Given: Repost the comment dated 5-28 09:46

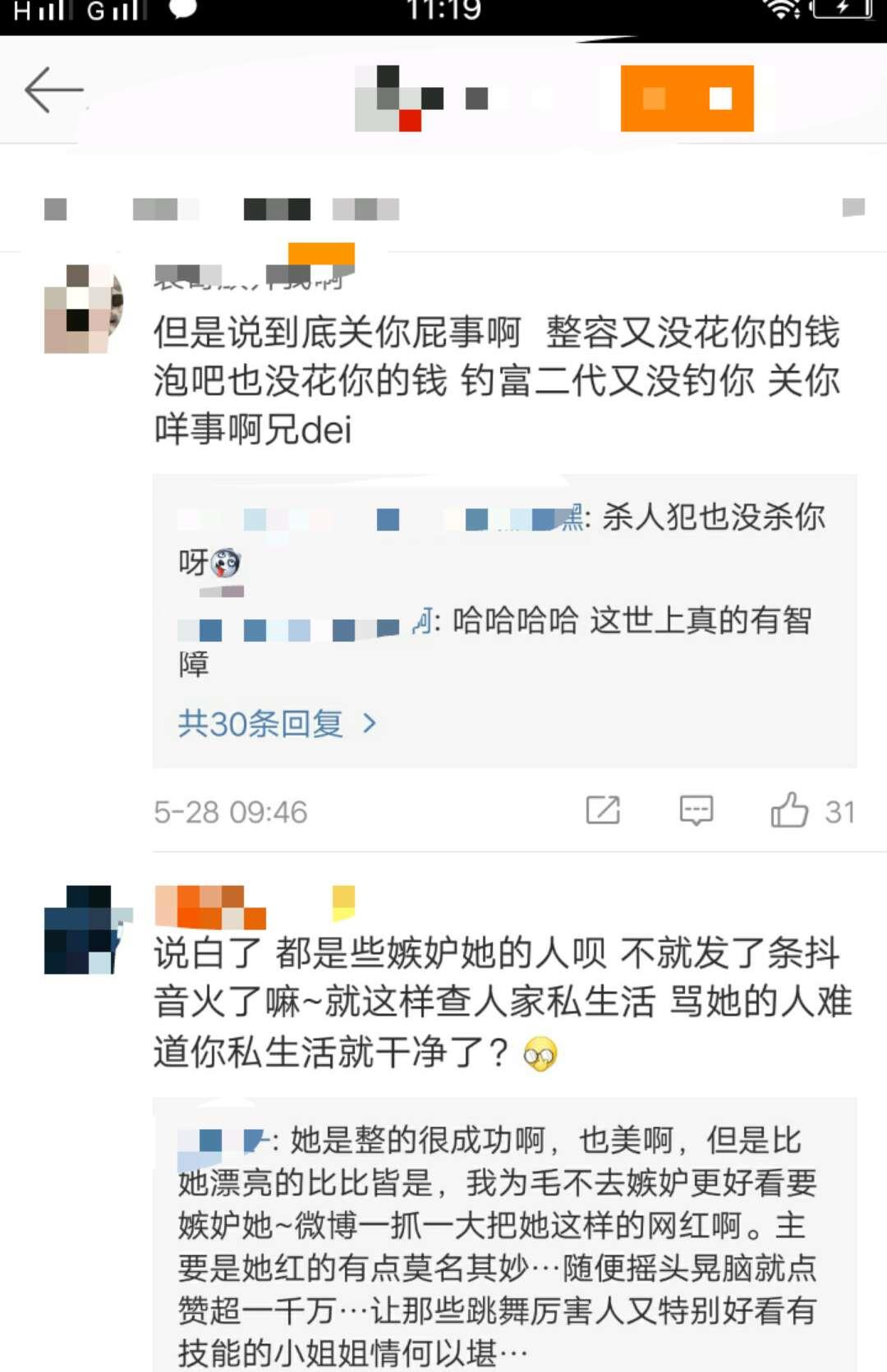Looking at the screenshot, I should 603,810.
